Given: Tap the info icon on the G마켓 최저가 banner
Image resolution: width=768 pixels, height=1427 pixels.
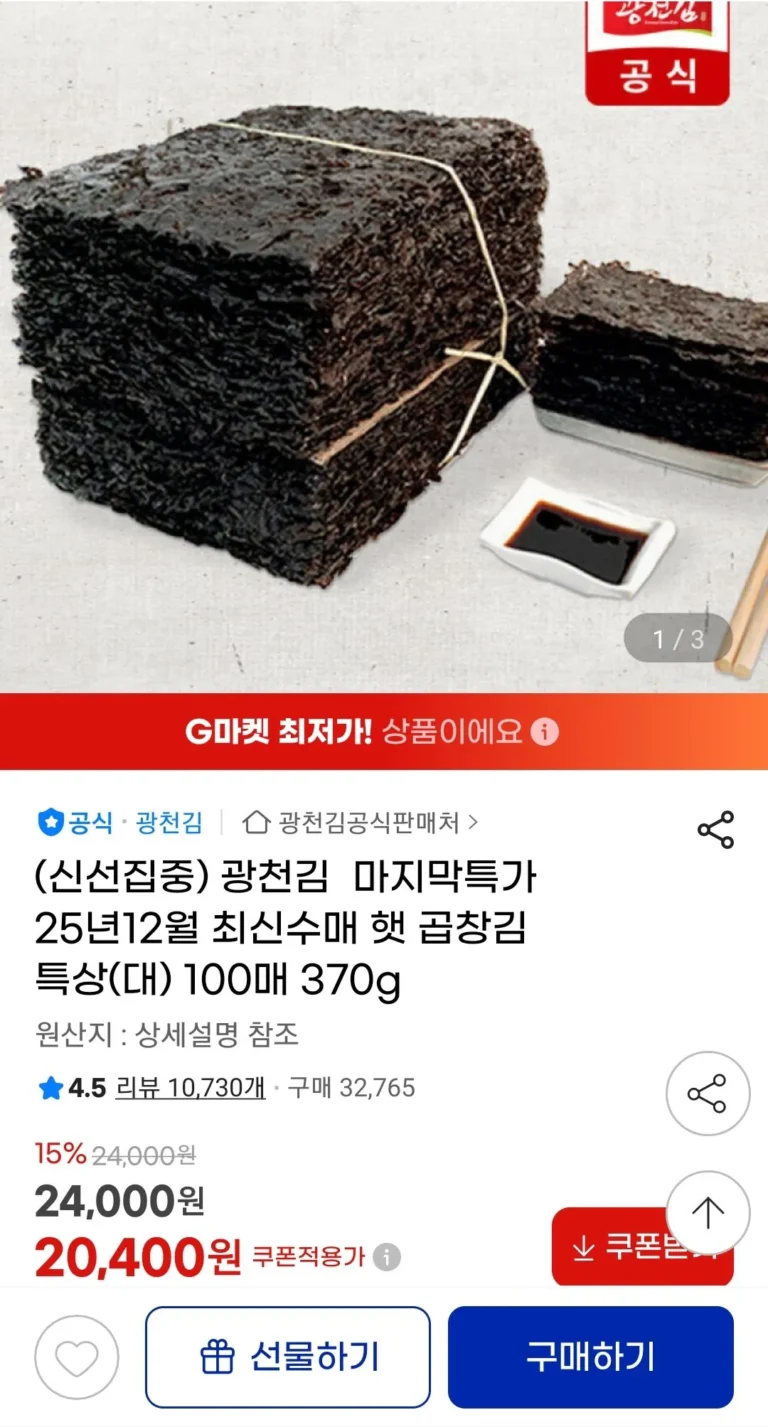Looking at the screenshot, I should tap(545, 732).
